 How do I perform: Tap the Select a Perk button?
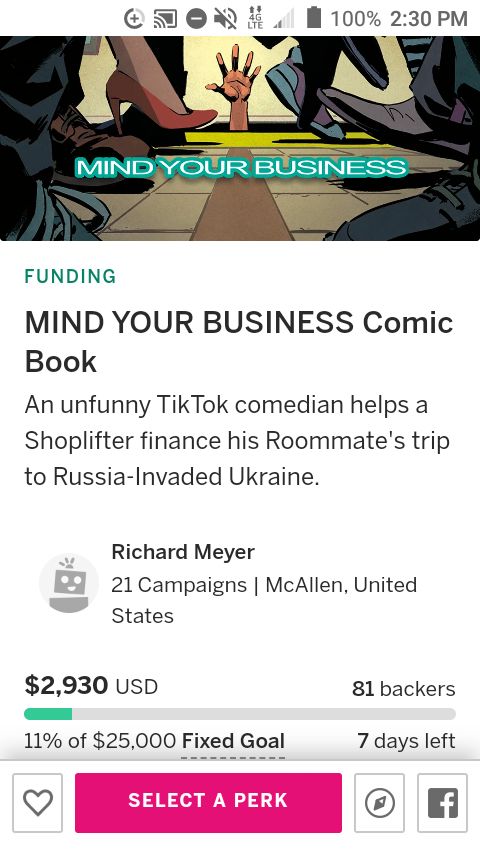pyautogui.click(x=208, y=803)
